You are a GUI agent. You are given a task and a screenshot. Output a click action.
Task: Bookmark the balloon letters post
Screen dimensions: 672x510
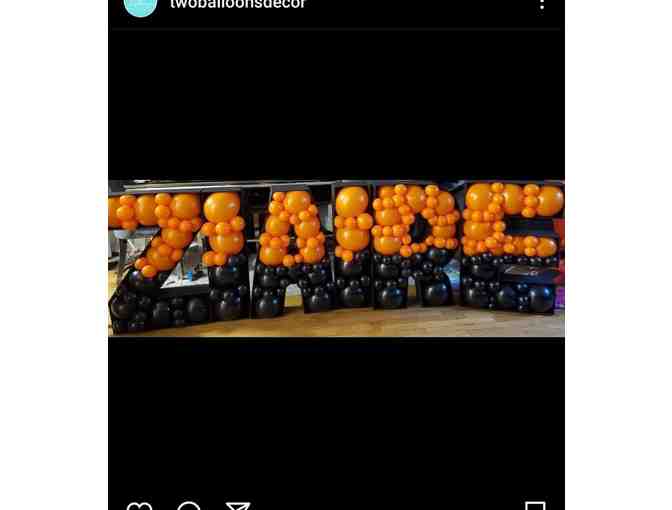[535, 505]
